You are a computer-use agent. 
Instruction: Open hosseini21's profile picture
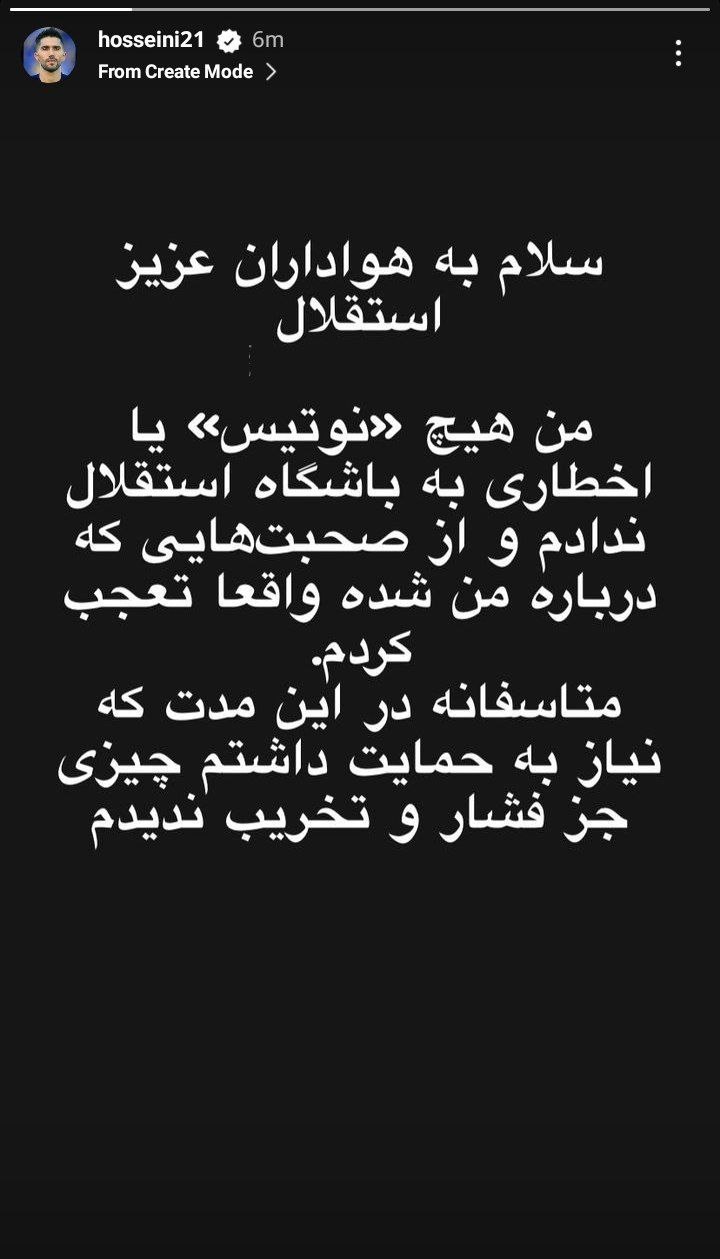pos(49,55)
